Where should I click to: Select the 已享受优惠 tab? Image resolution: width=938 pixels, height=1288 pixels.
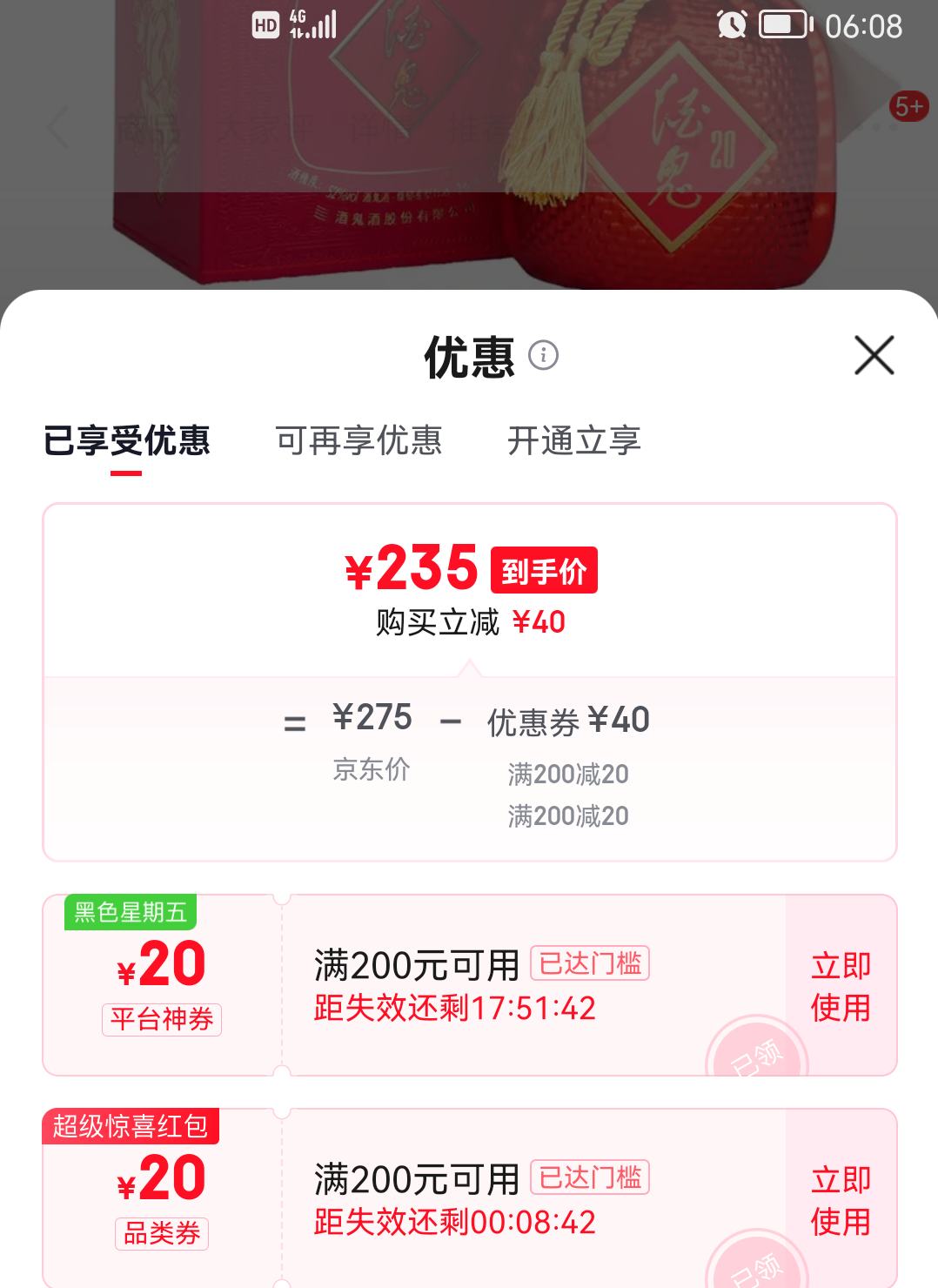(x=127, y=442)
